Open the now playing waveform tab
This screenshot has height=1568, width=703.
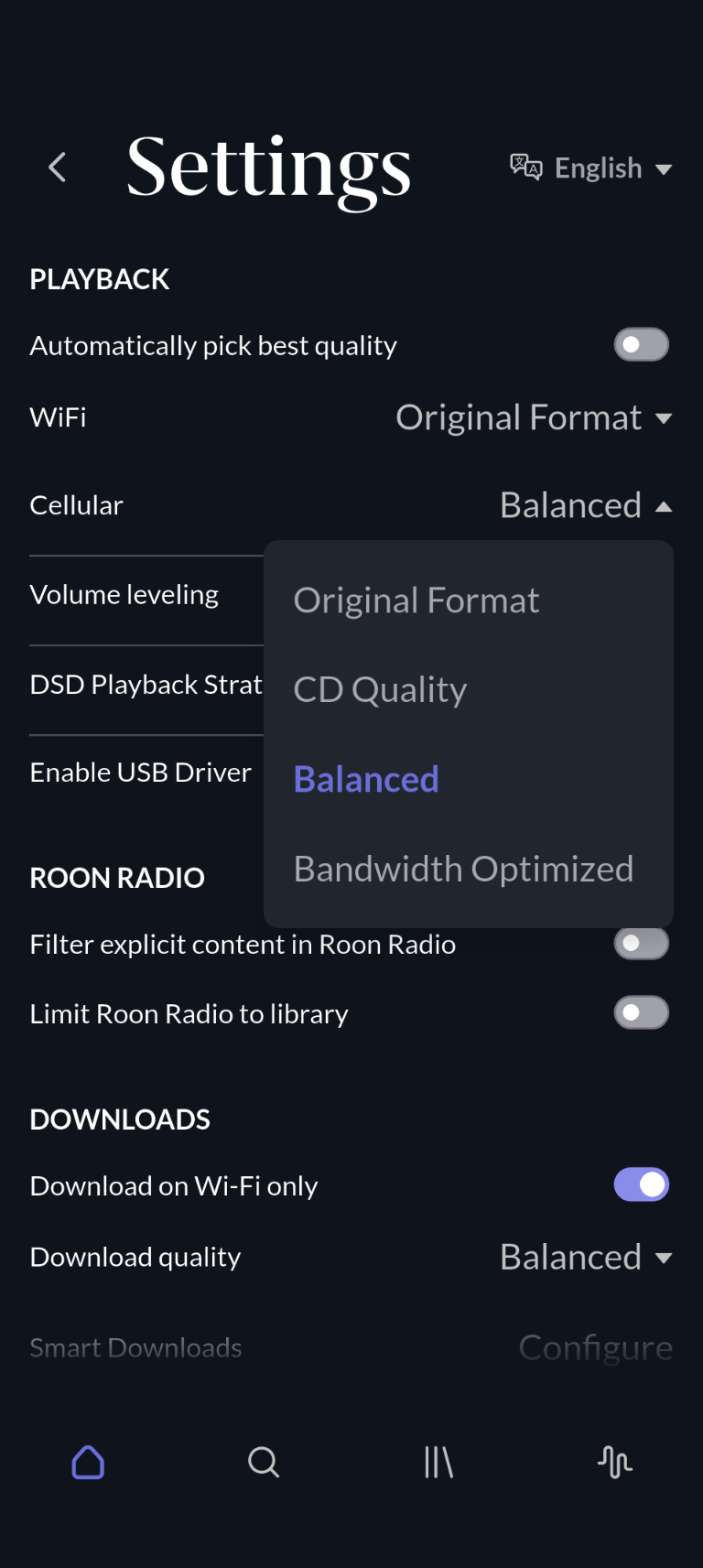tap(614, 1463)
